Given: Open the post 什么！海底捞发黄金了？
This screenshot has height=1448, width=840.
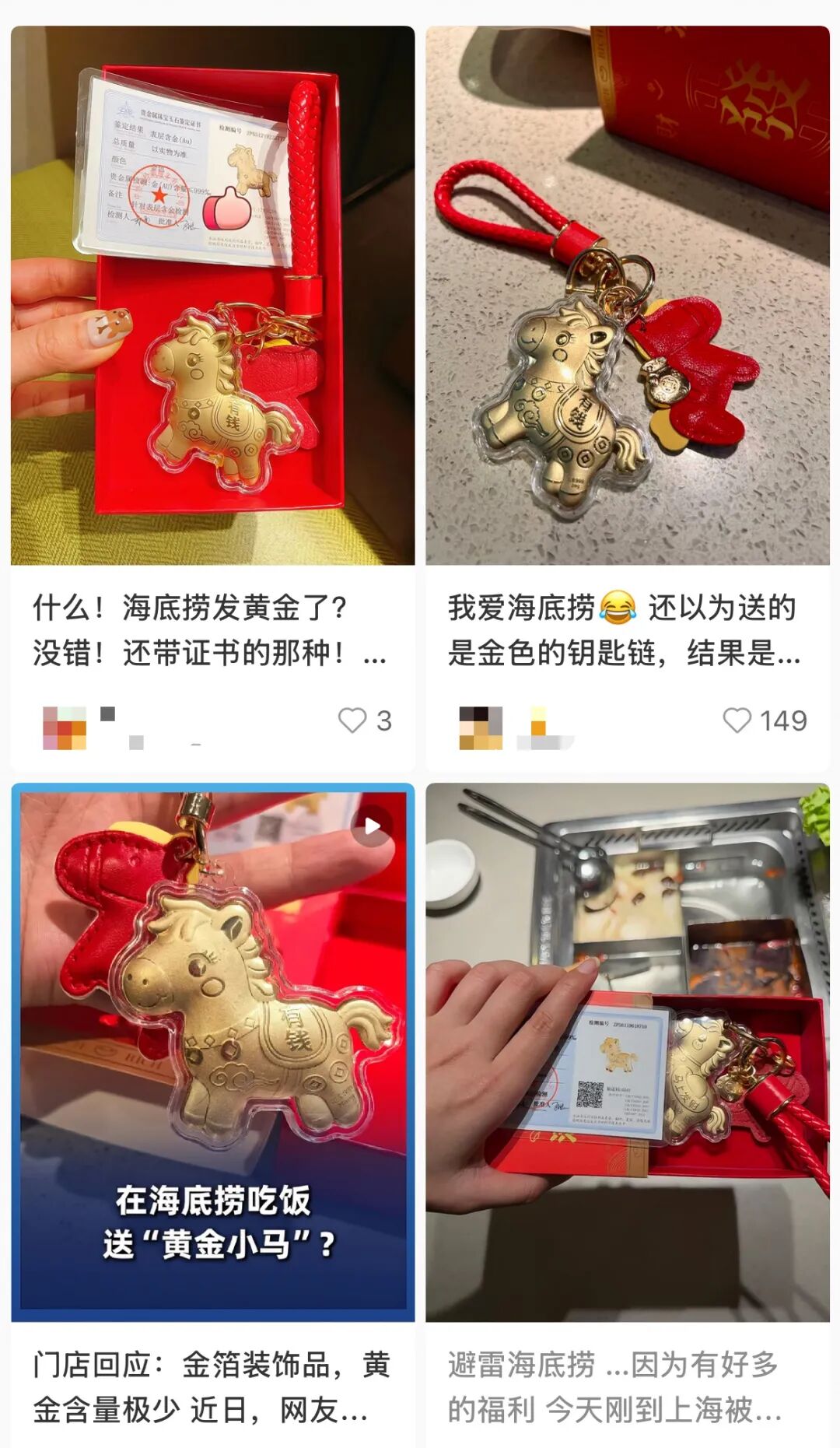Looking at the screenshot, I should [212, 296].
